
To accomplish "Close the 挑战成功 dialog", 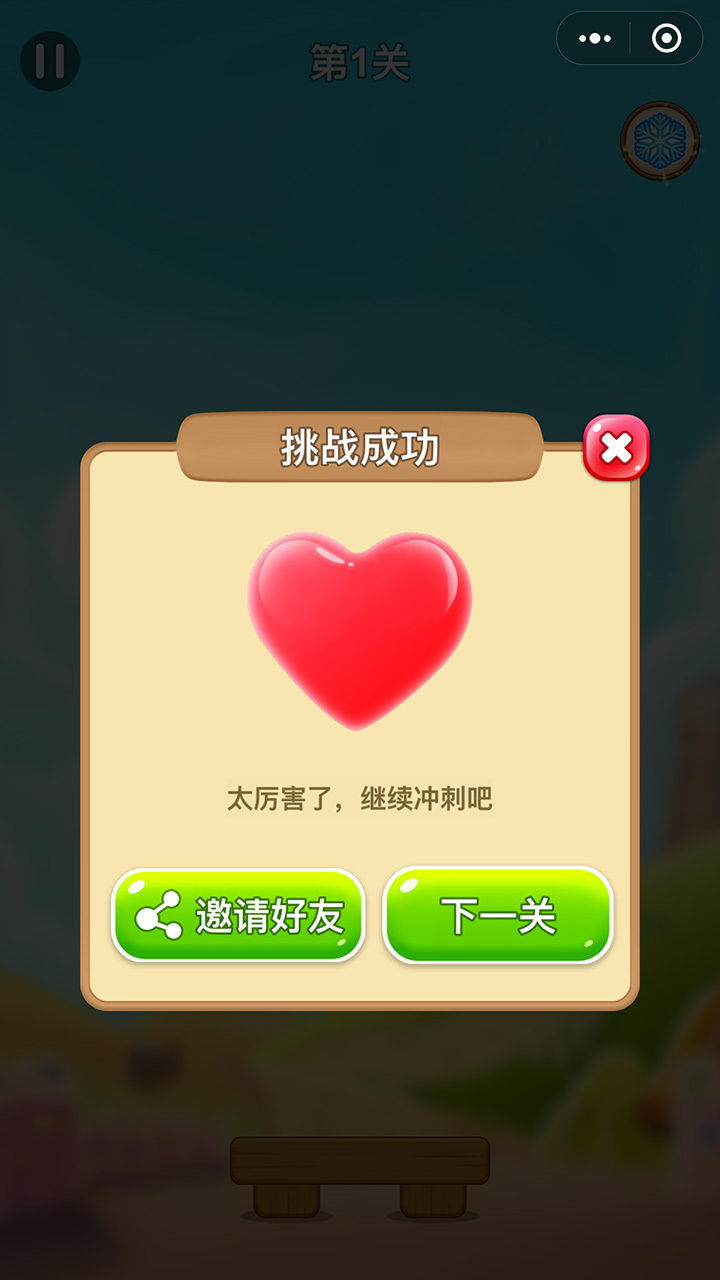I will click(x=616, y=448).
